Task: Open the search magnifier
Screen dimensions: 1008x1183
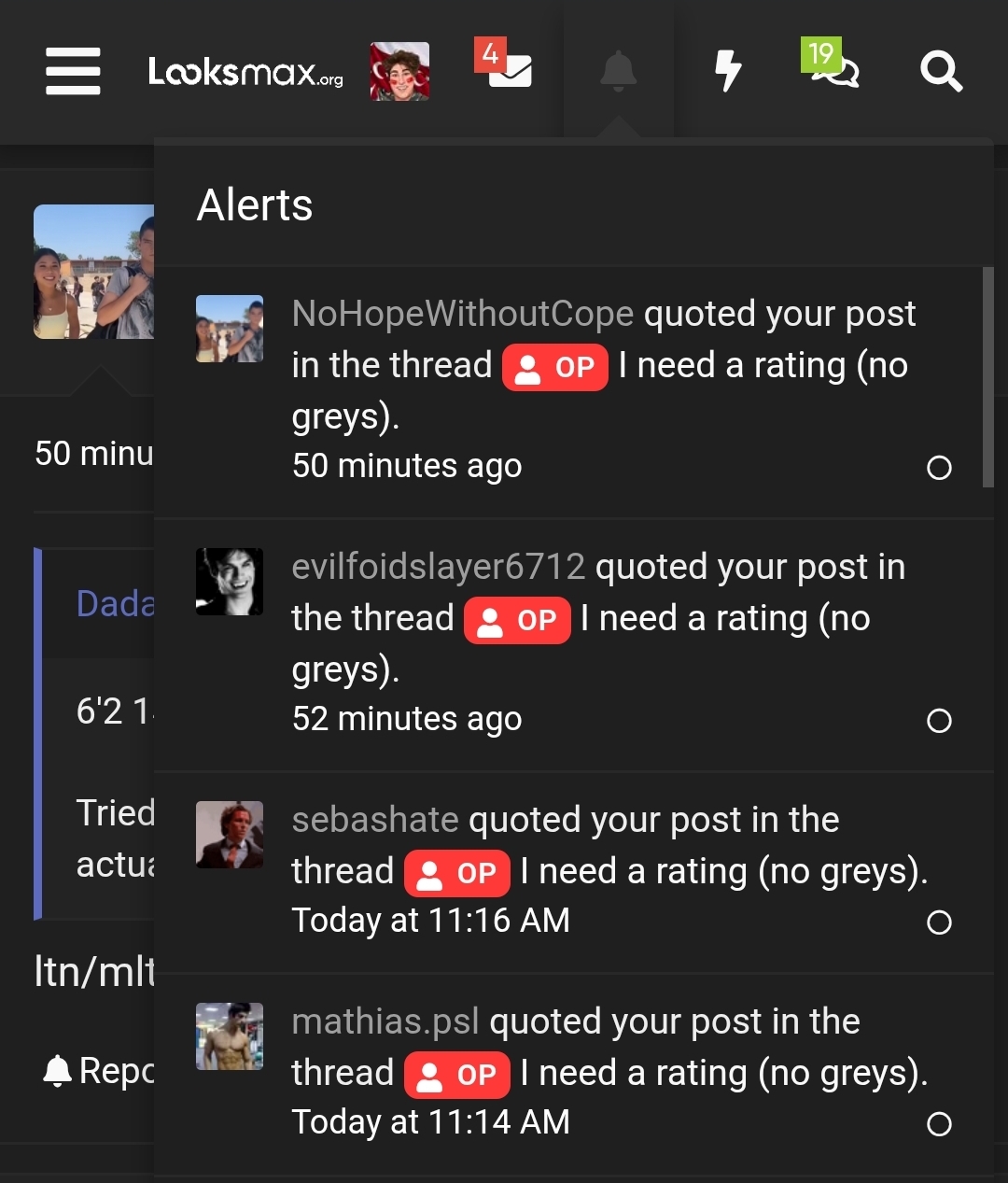Action: pyautogui.click(x=941, y=71)
